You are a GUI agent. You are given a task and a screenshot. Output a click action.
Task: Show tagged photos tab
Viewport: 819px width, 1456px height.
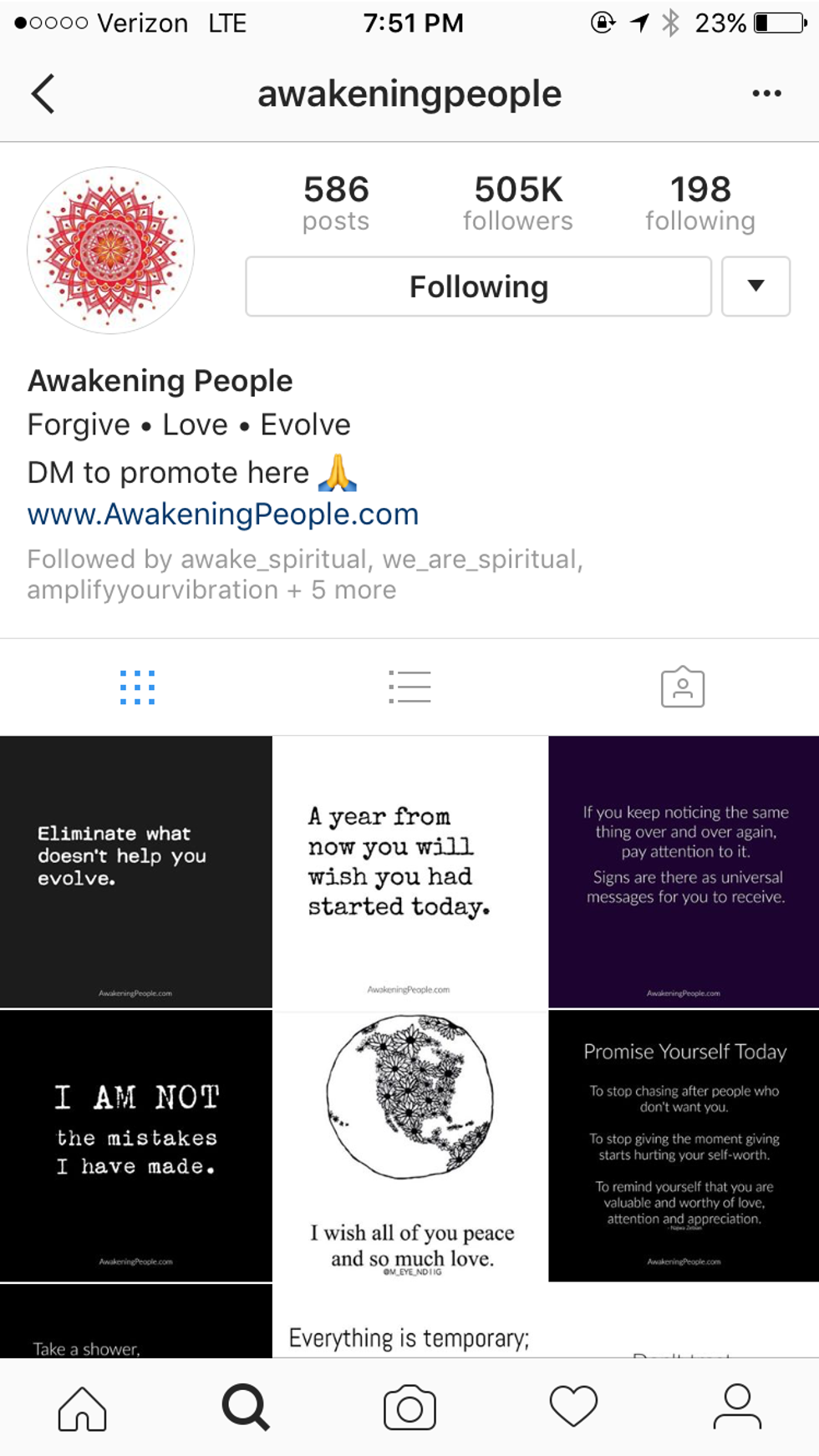[x=683, y=687]
